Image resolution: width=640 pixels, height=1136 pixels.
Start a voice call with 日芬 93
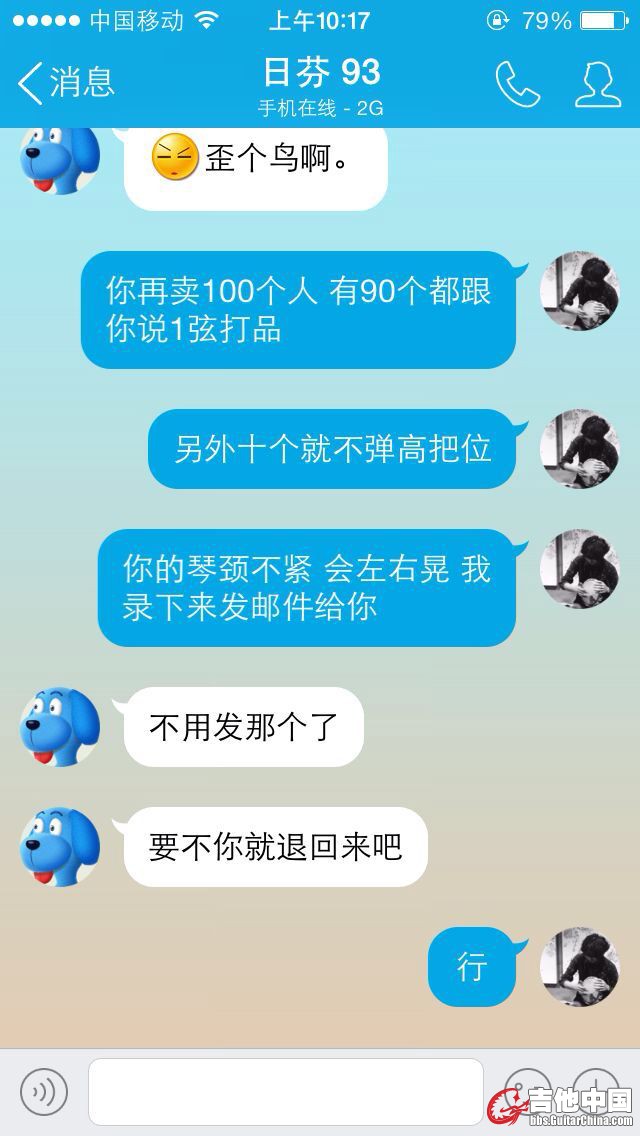[x=517, y=84]
